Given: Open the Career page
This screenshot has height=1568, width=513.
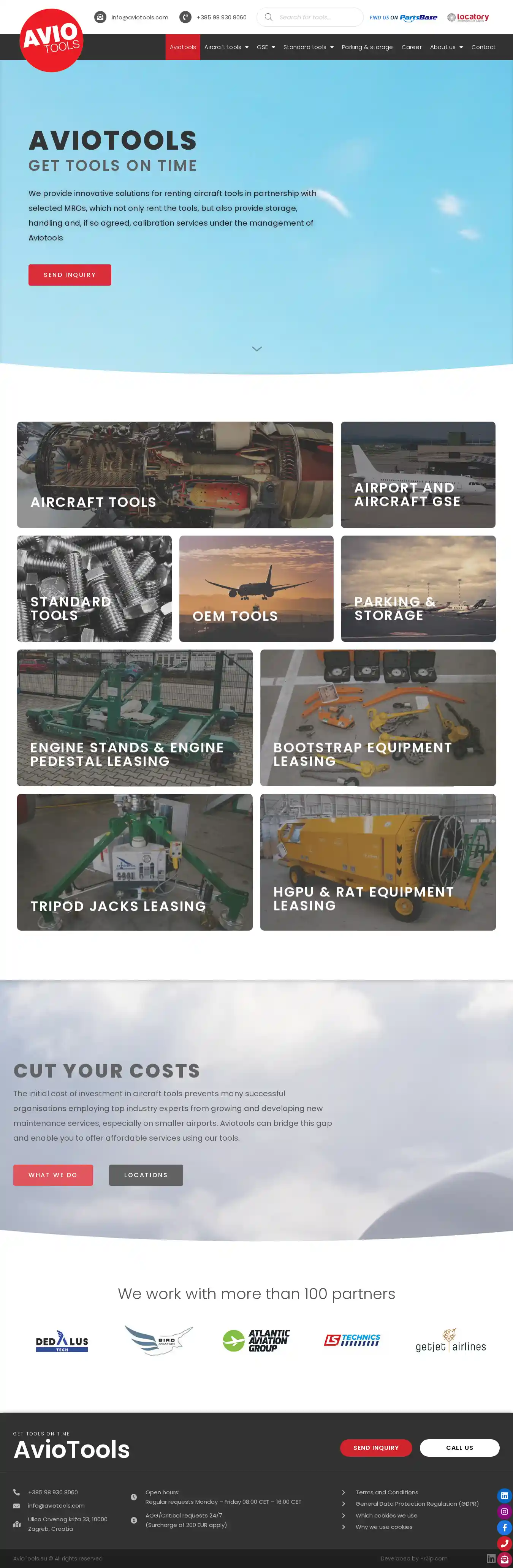Looking at the screenshot, I should (x=411, y=47).
